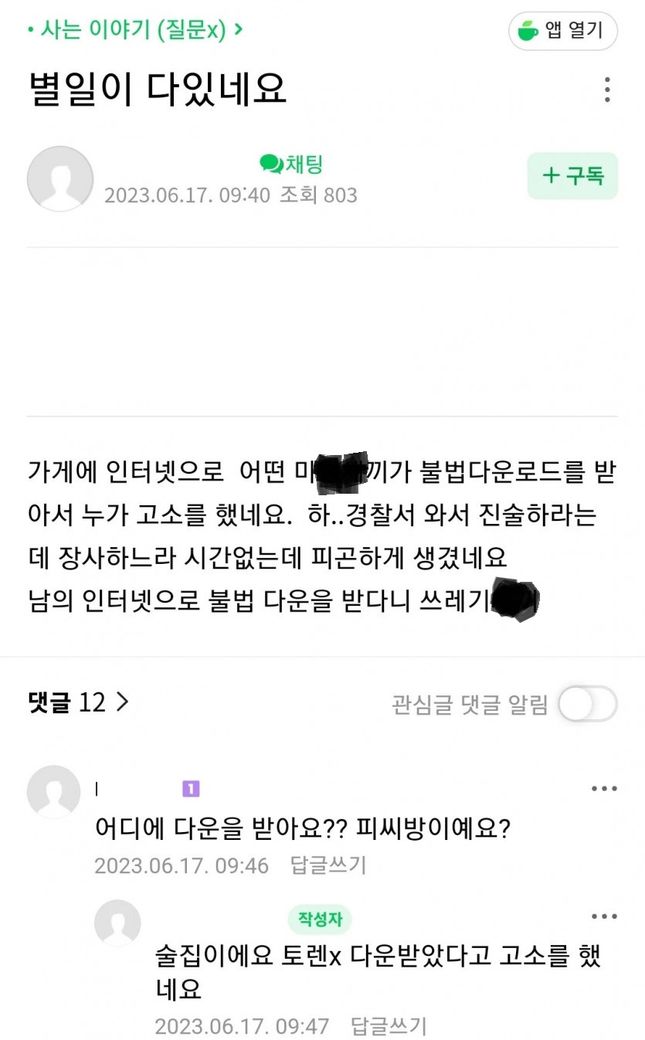Open the post's overflow menu
The height and width of the screenshot is (1040, 645).
607,91
